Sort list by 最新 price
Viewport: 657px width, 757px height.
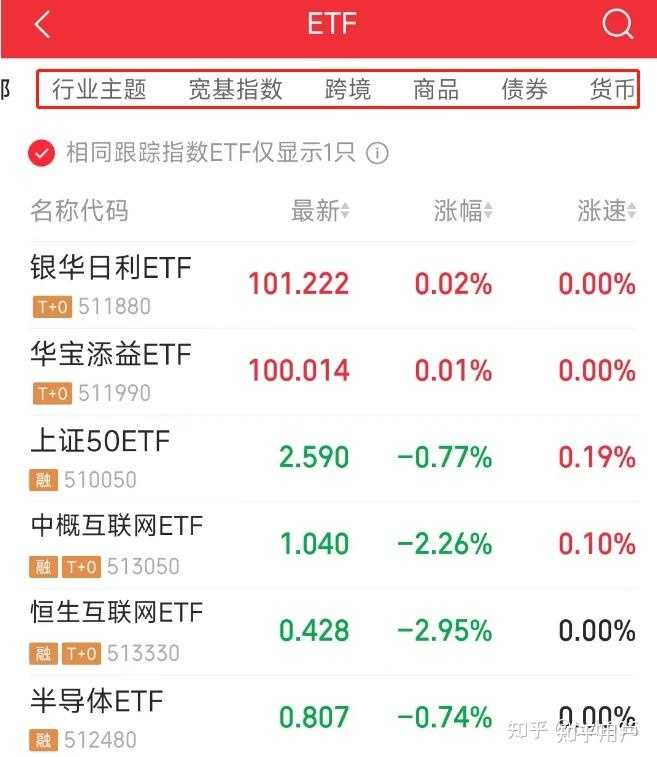(x=320, y=210)
